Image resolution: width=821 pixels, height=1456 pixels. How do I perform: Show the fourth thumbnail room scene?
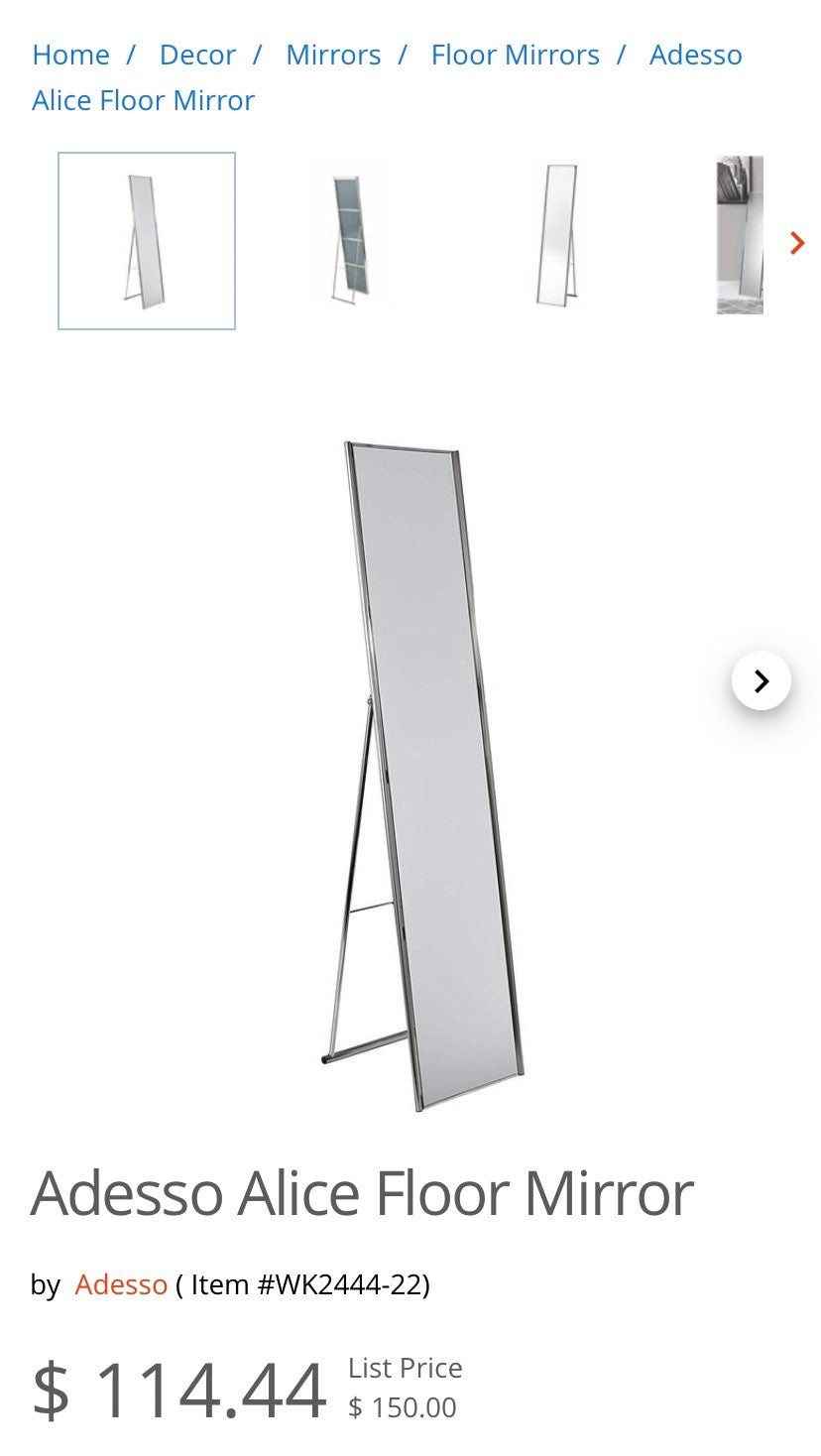coord(740,235)
